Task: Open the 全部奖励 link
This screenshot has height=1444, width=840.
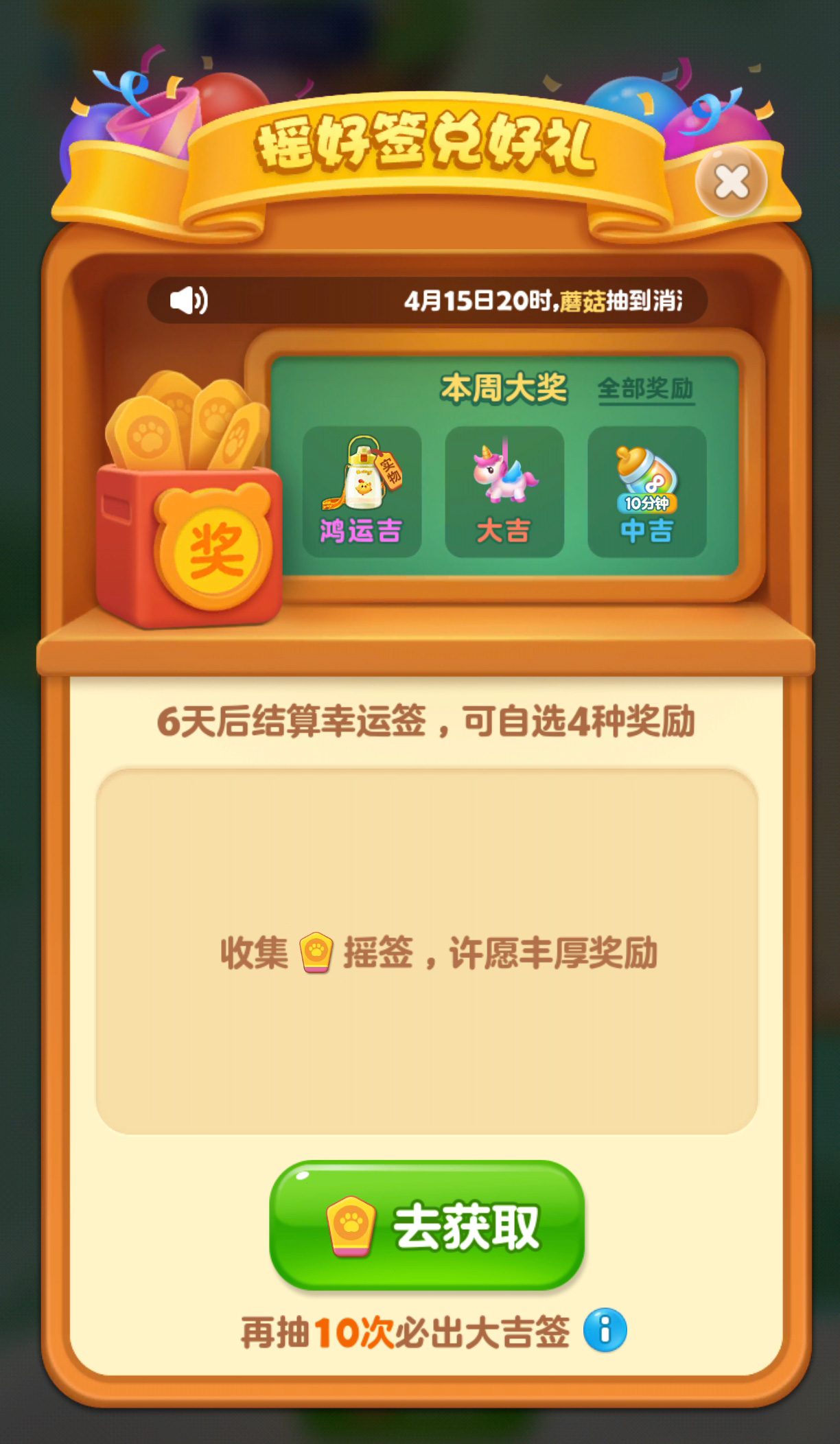Action: [646, 388]
